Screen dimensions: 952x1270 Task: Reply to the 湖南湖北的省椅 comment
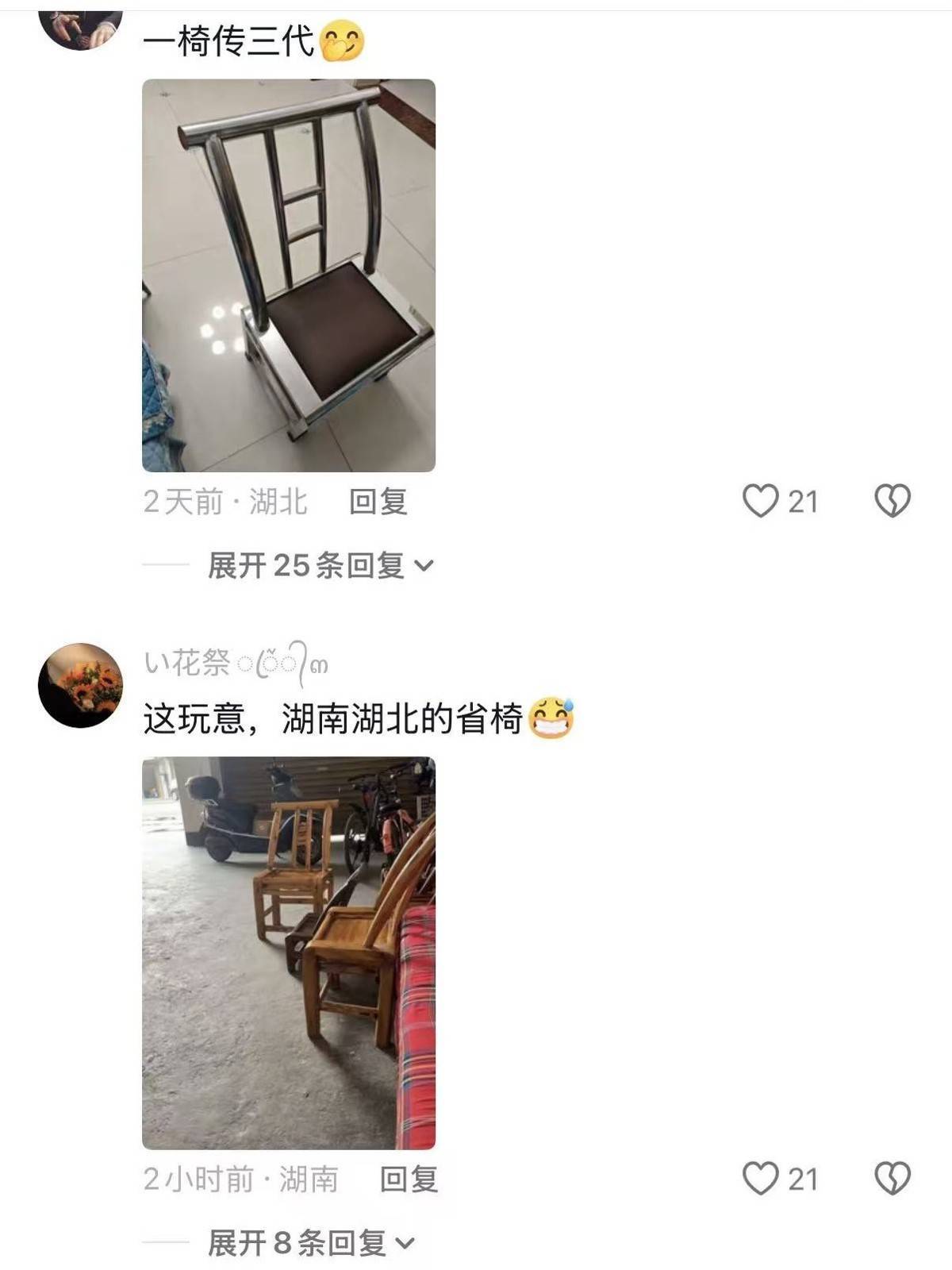pyautogui.click(x=409, y=1180)
